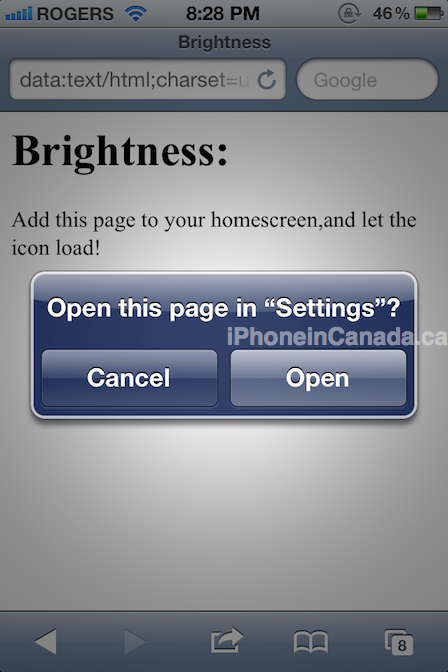The width and height of the screenshot is (448, 672).
Task: Go back with the left arrow
Action: coord(46,641)
